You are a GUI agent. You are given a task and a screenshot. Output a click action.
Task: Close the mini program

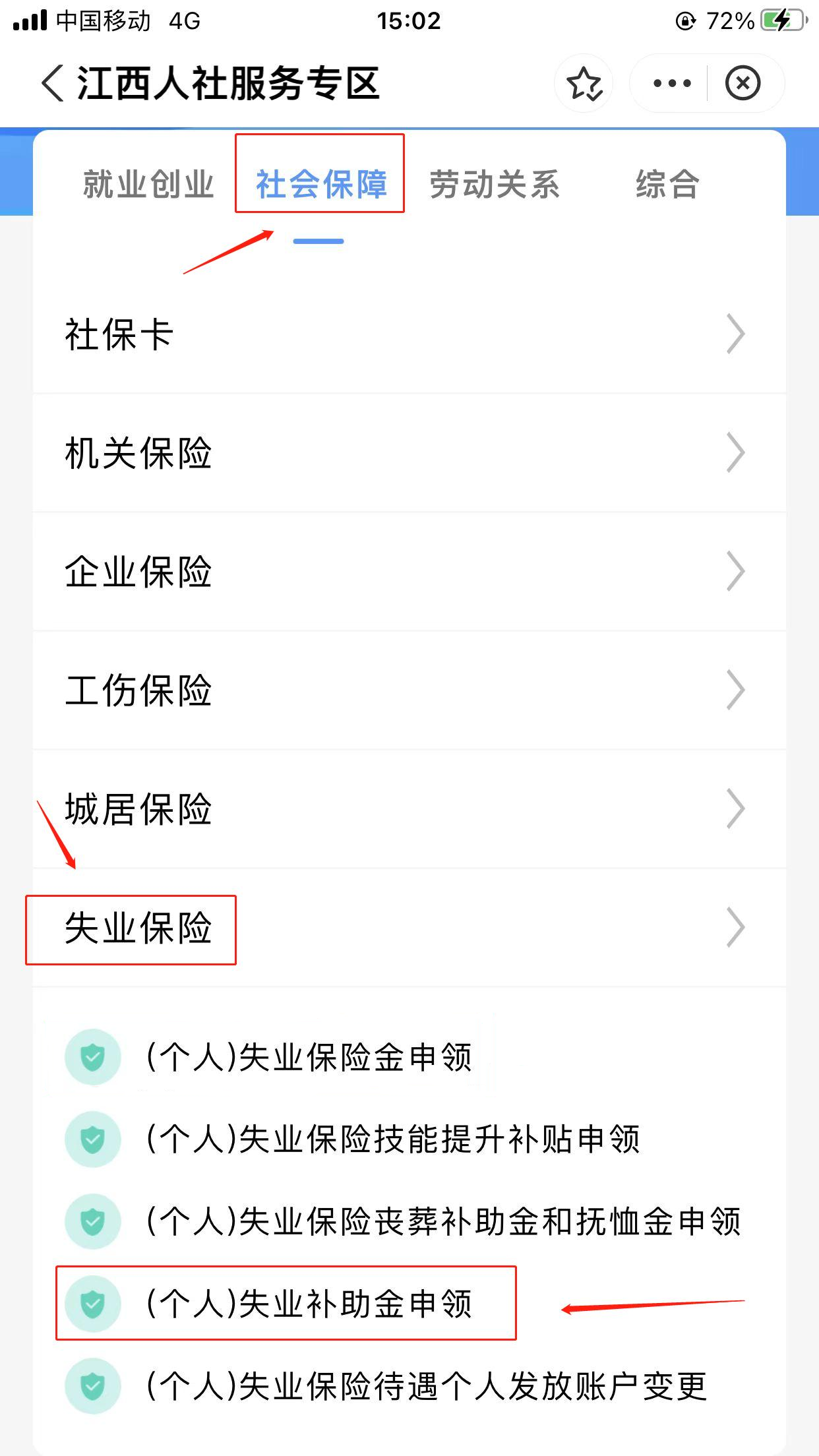(x=743, y=84)
